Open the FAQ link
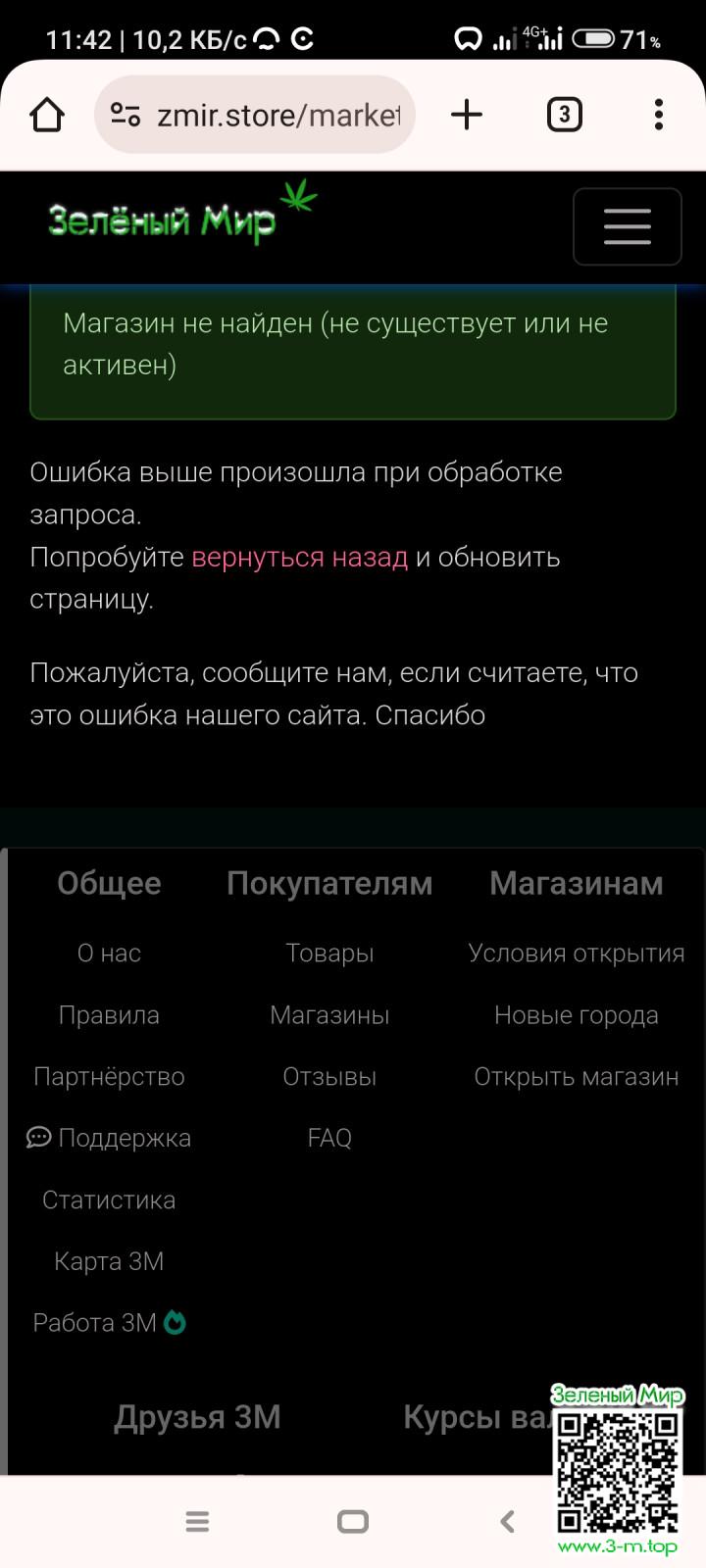Image resolution: width=706 pixels, height=1568 pixels. [329, 1138]
